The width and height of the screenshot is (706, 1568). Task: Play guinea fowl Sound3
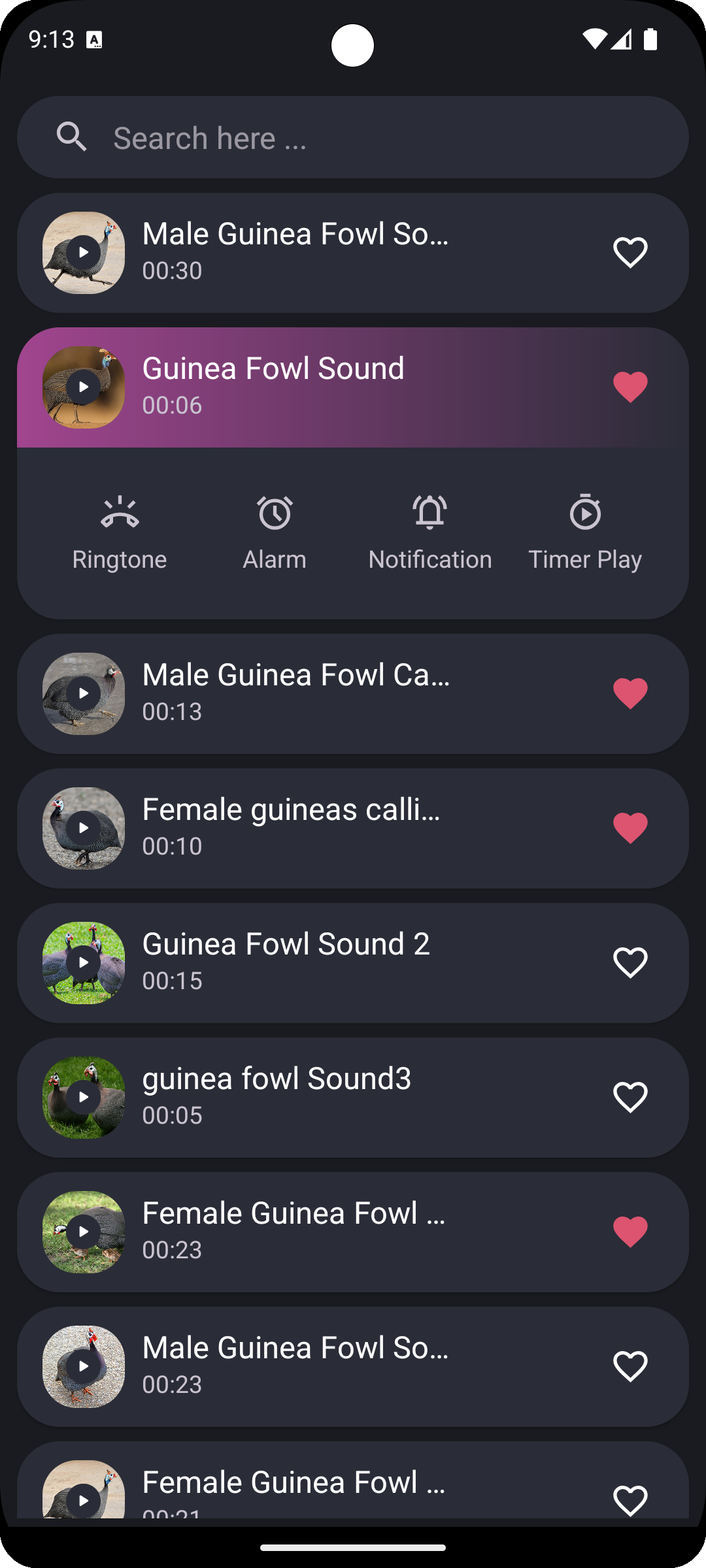click(x=83, y=1097)
